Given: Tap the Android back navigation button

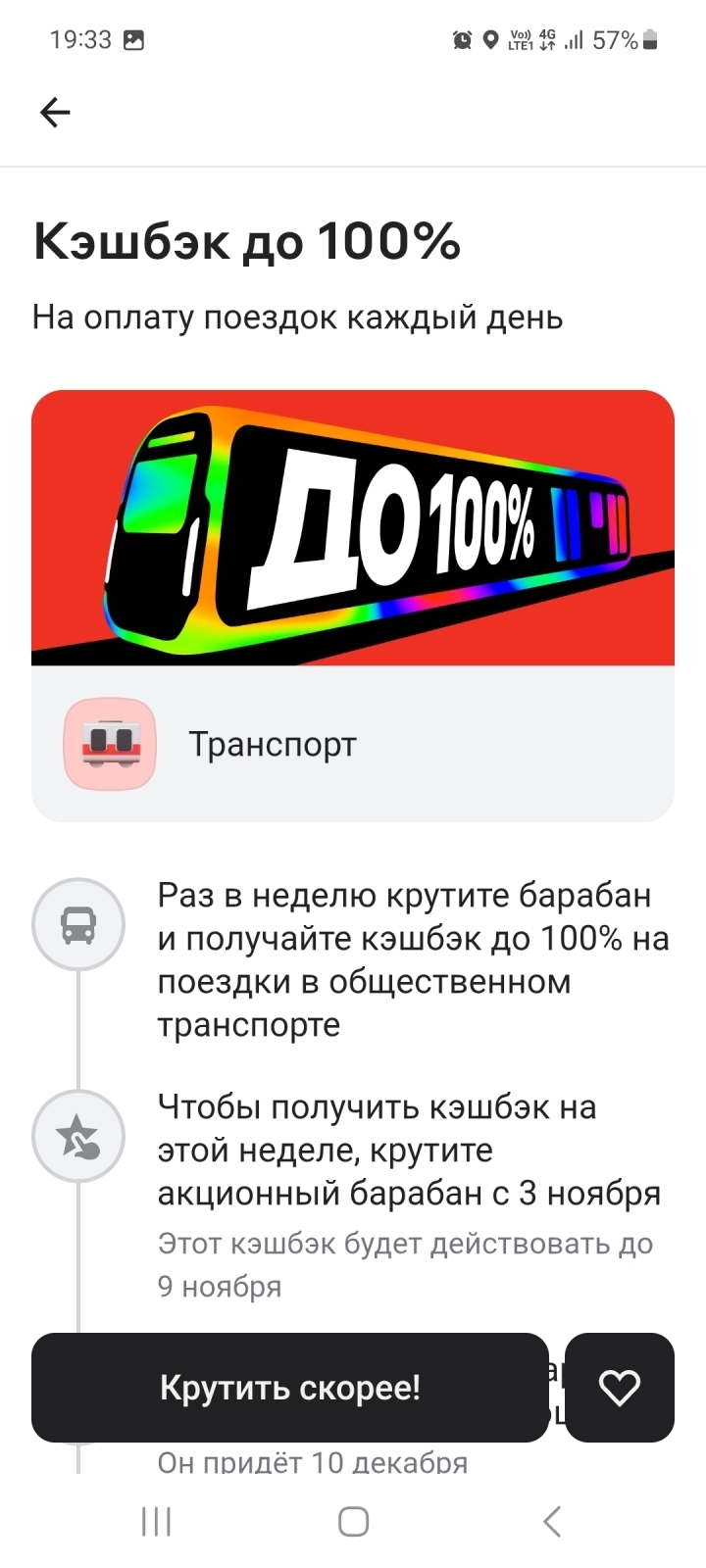Looking at the screenshot, I should 549,1521.
